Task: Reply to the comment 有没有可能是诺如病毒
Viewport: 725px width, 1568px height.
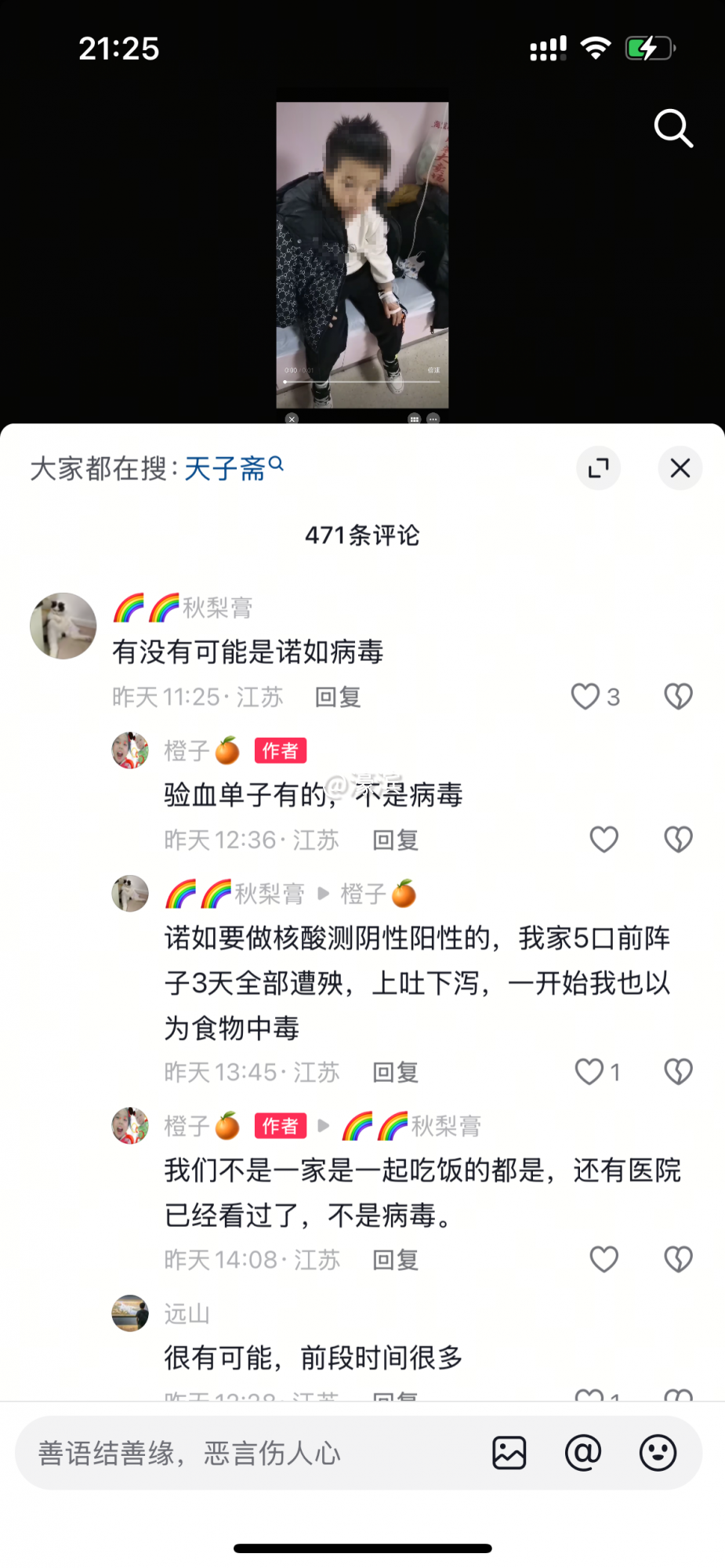Action: (338, 697)
